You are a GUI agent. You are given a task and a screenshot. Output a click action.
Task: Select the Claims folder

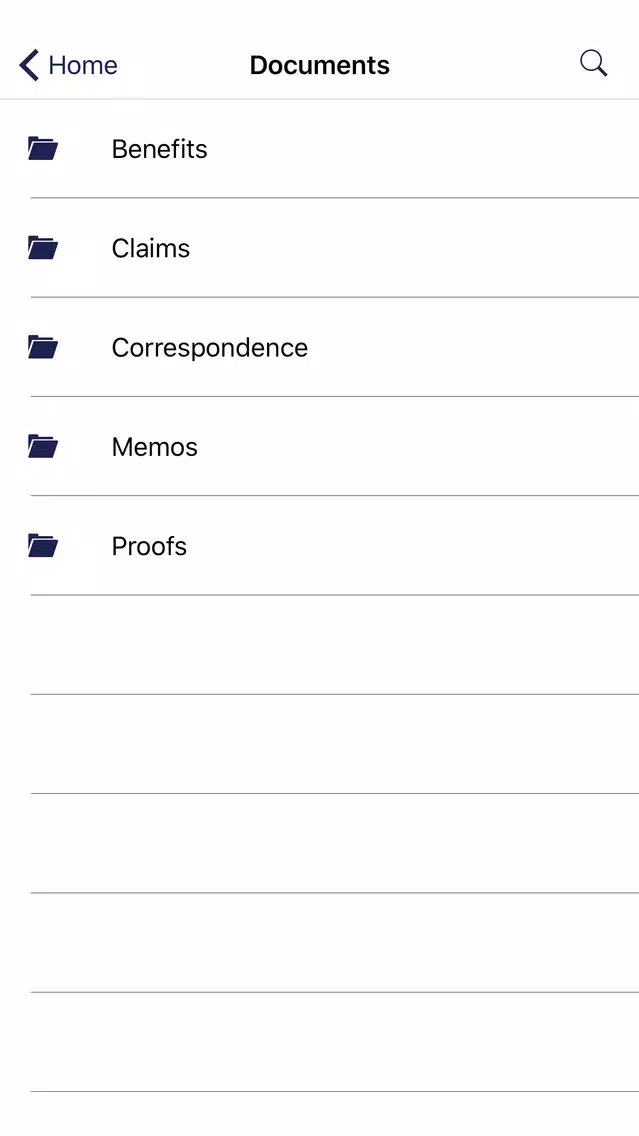click(x=150, y=248)
